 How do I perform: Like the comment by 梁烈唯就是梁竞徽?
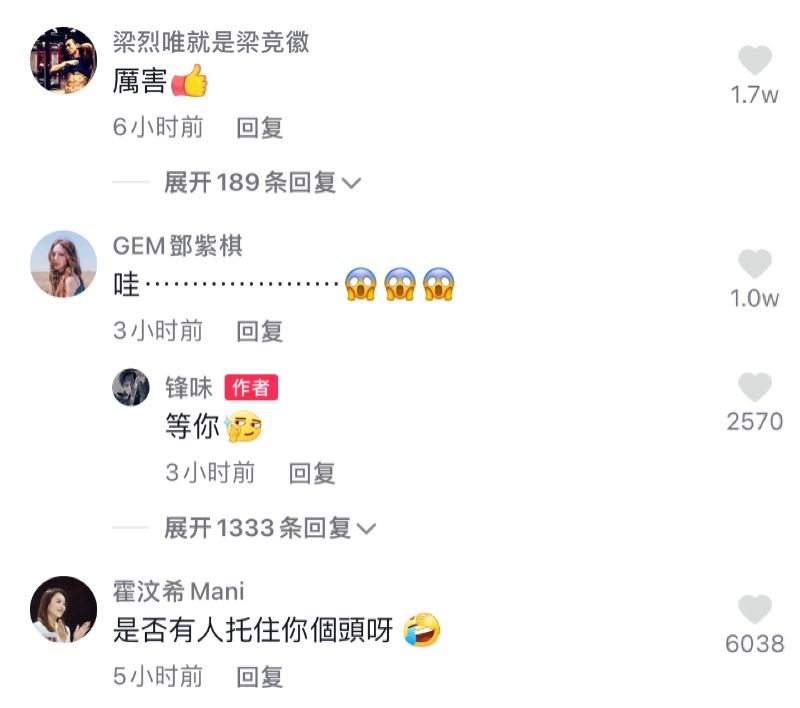tap(755, 62)
